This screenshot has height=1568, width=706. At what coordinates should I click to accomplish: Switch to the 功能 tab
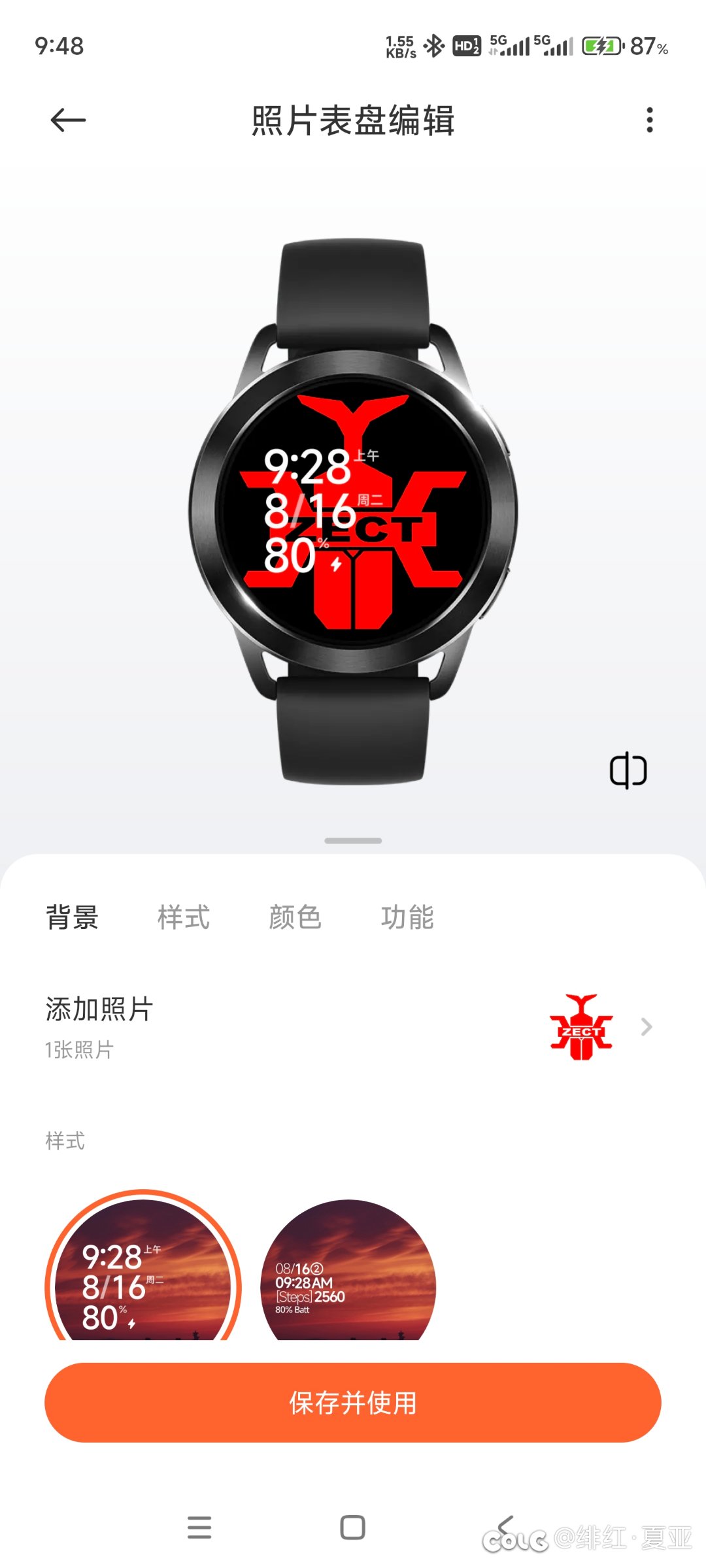[x=407, y=917]
